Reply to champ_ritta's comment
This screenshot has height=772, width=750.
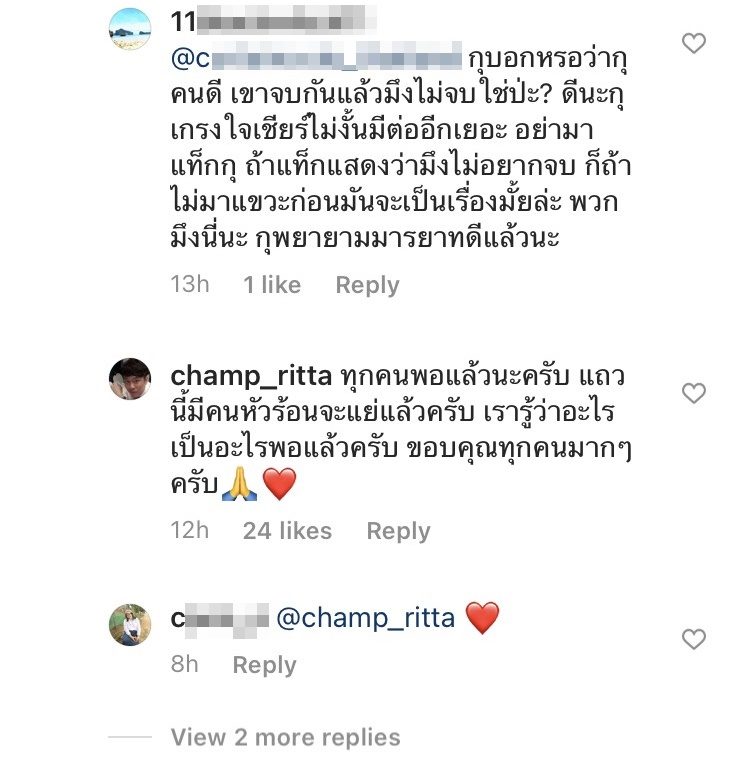tap(398, 531)
